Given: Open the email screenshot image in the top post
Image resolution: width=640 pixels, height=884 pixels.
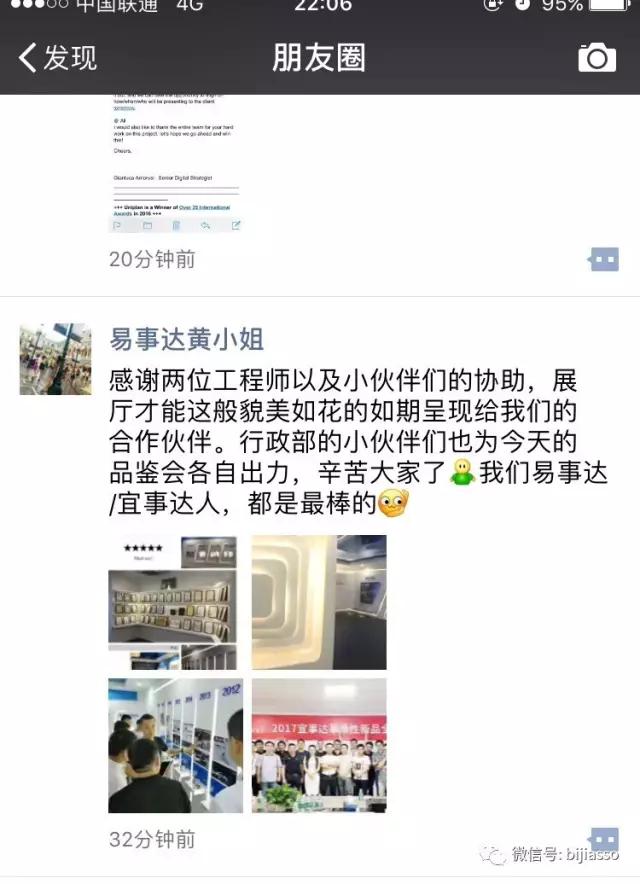Looking at the screenshot, I should tap(176, 164).
